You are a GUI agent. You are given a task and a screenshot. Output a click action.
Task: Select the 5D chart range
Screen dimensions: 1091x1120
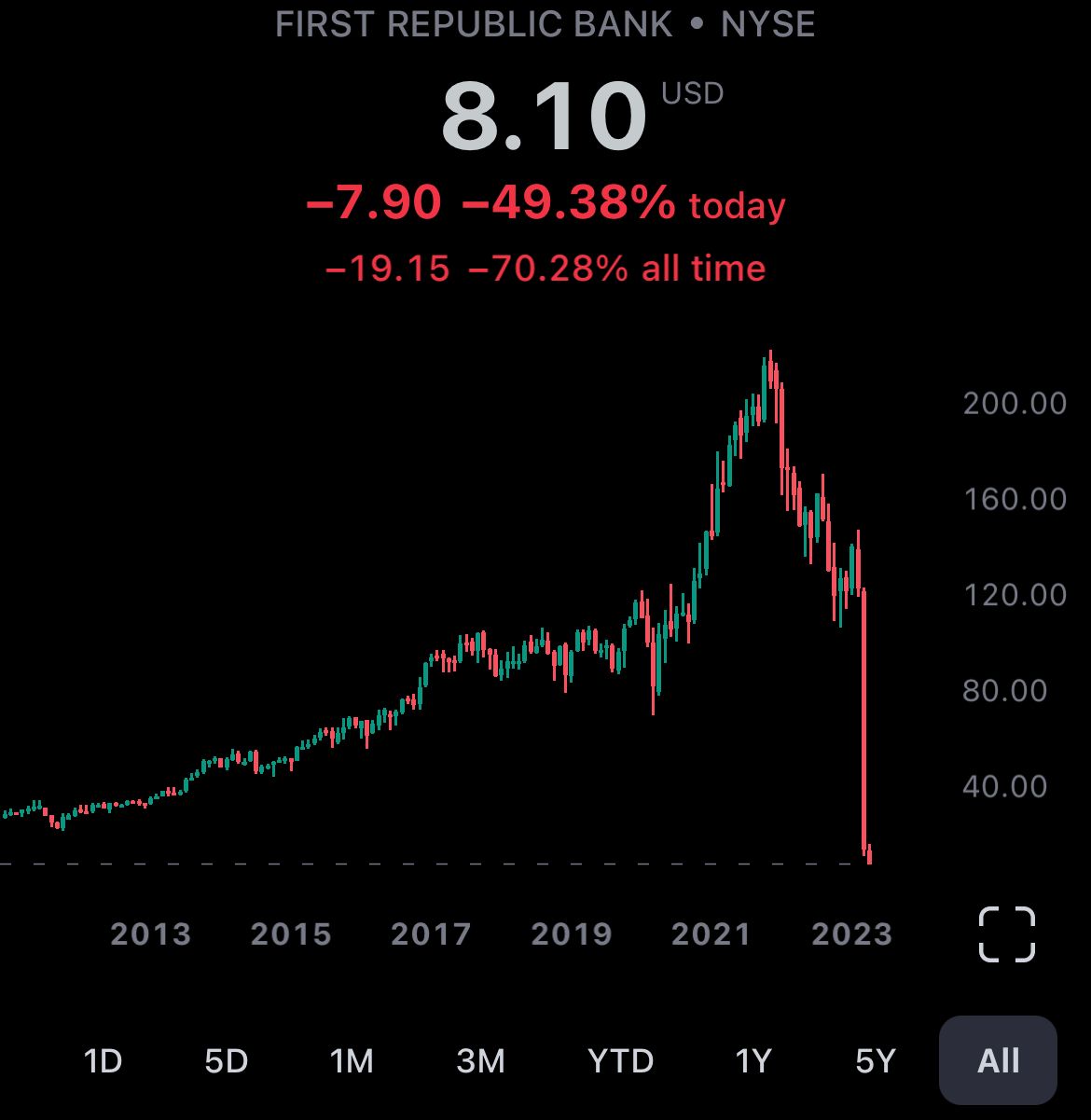(226, 1060)
